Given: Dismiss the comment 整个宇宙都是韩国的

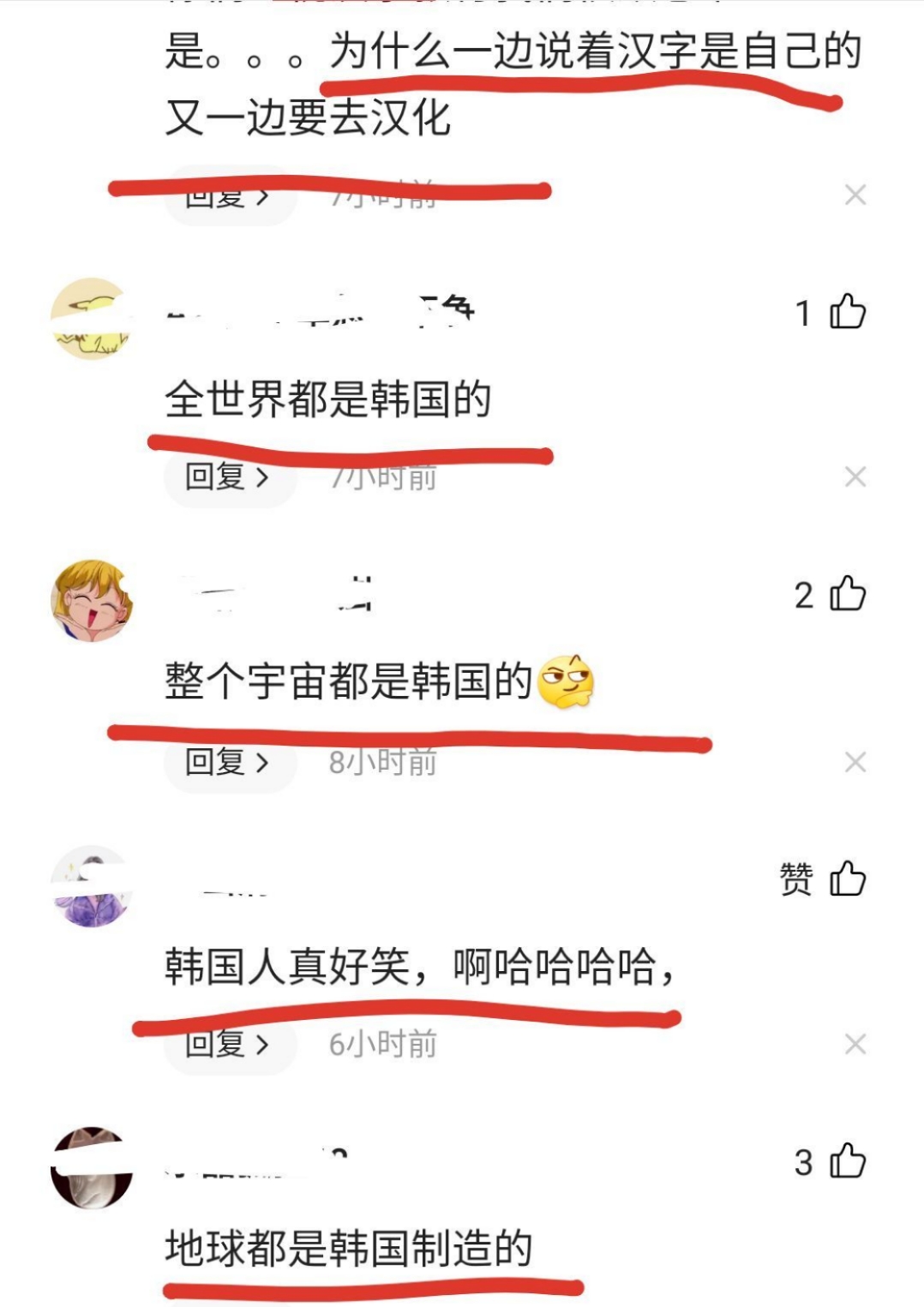Looking at the screenshot, I should pos(855,762).
